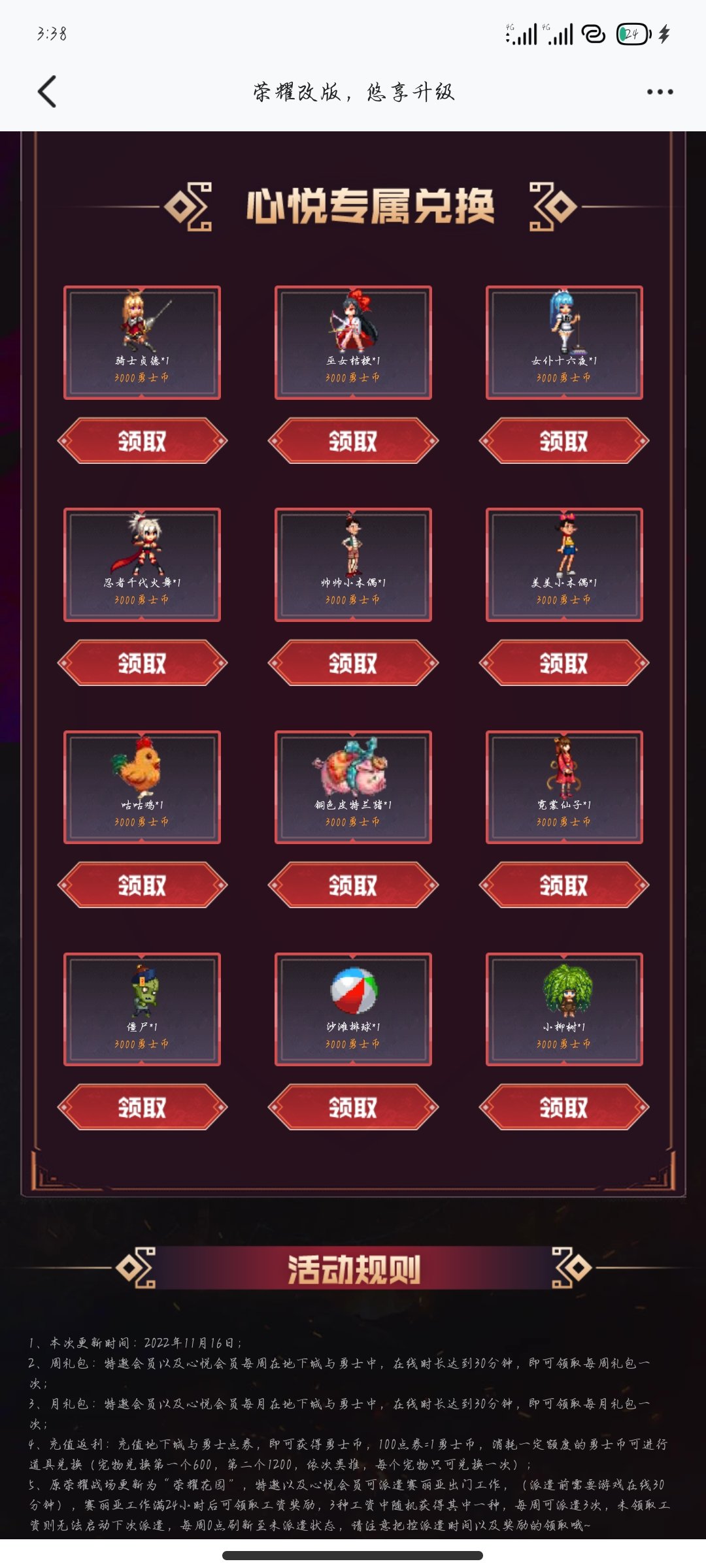Tap 领取 under 巫女桔梗
The image size is (706, 1568).
[353, 441]
